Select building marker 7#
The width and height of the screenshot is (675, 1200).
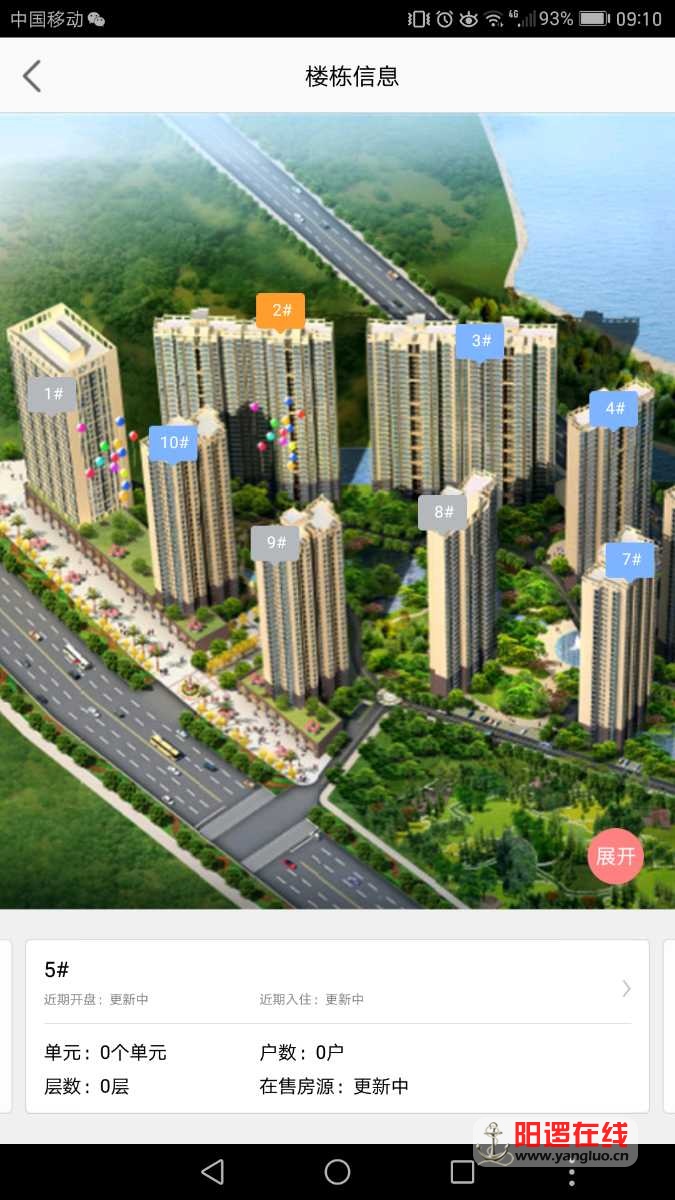tap(630, 559)
